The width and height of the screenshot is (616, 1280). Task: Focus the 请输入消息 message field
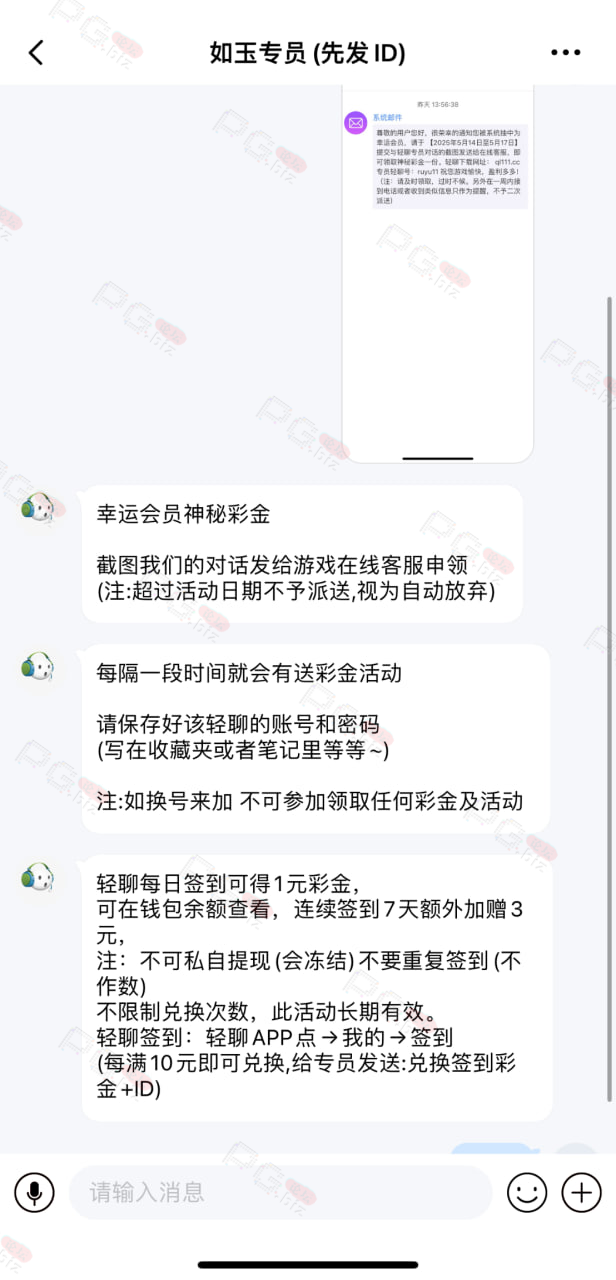click(280, 1191)
